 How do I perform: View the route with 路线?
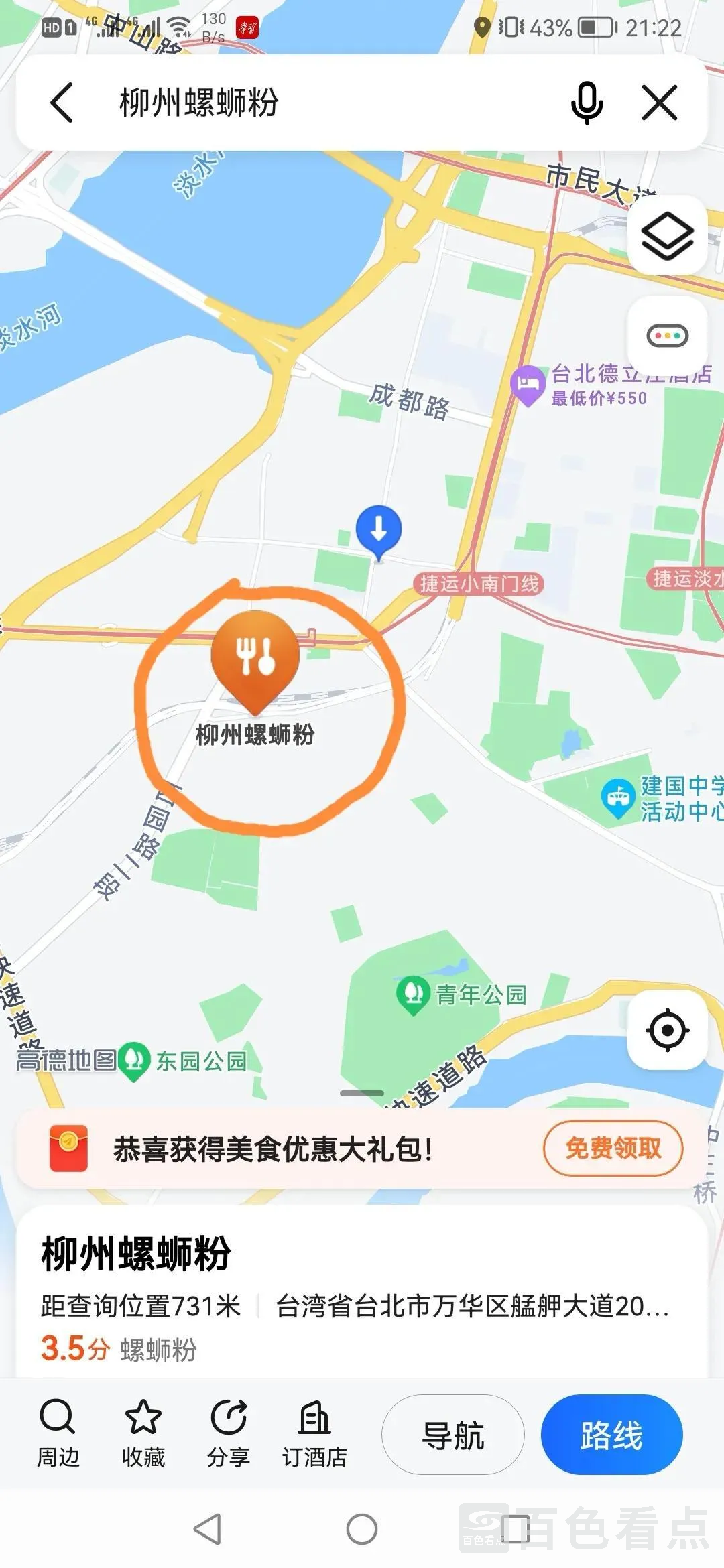click(611, 1435)
